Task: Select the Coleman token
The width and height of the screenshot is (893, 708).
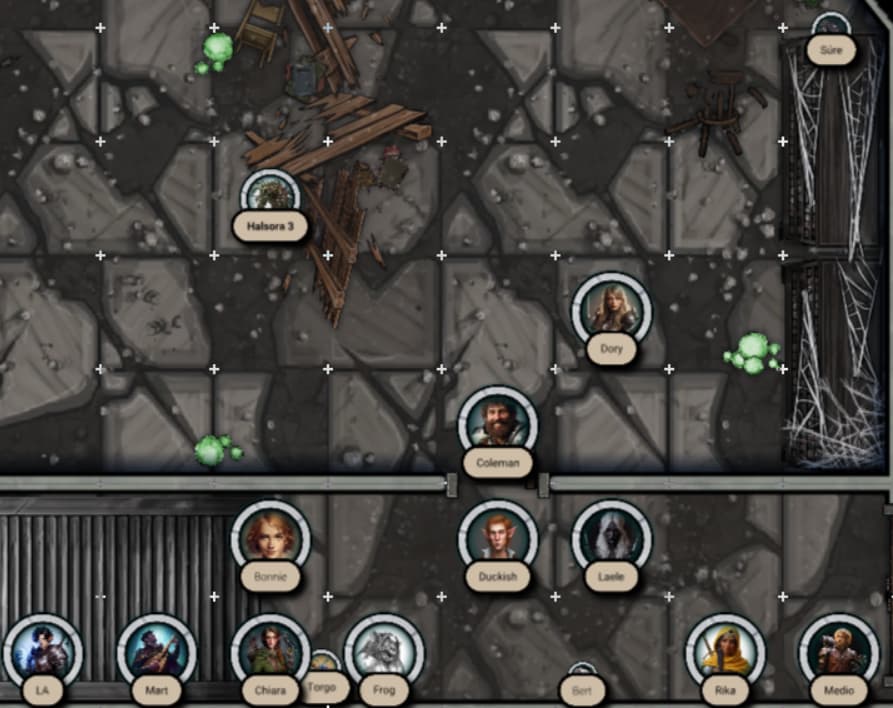Action: click(x=498, y=424)
